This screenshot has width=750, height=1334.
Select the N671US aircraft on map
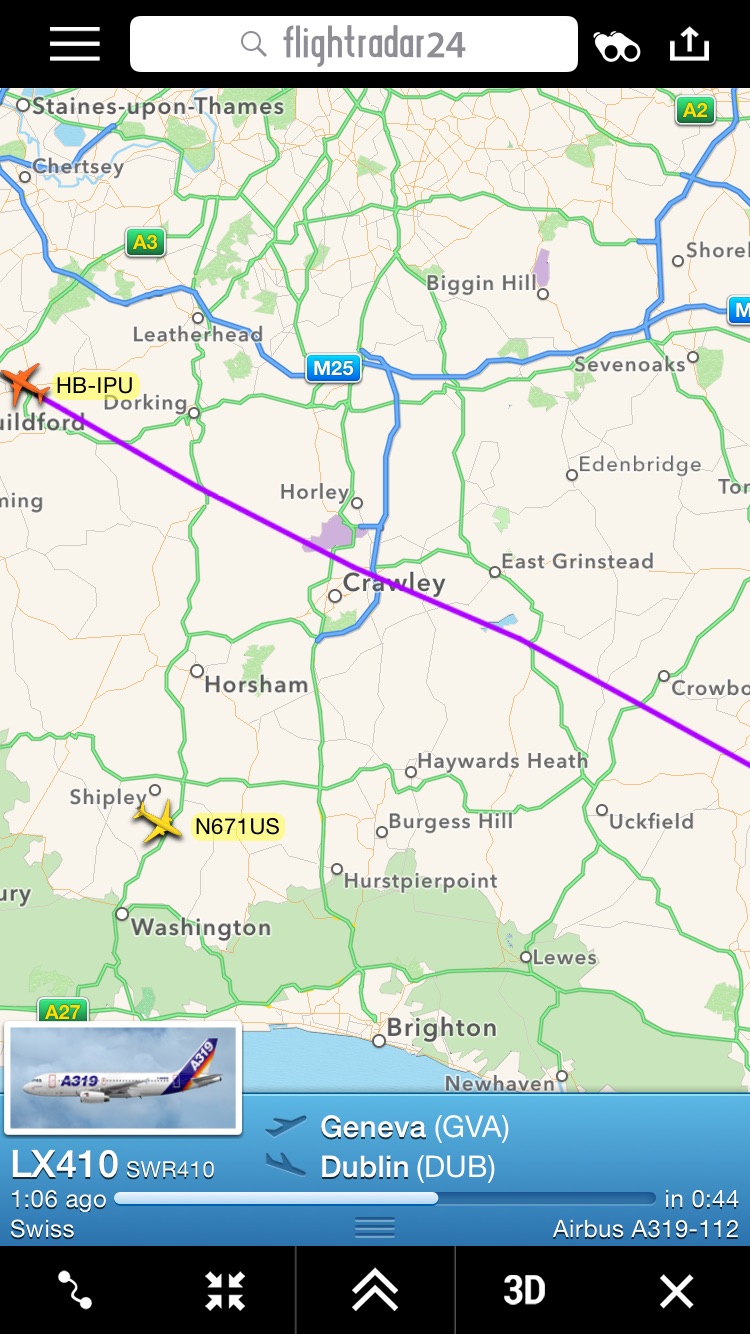click(158, 823)
